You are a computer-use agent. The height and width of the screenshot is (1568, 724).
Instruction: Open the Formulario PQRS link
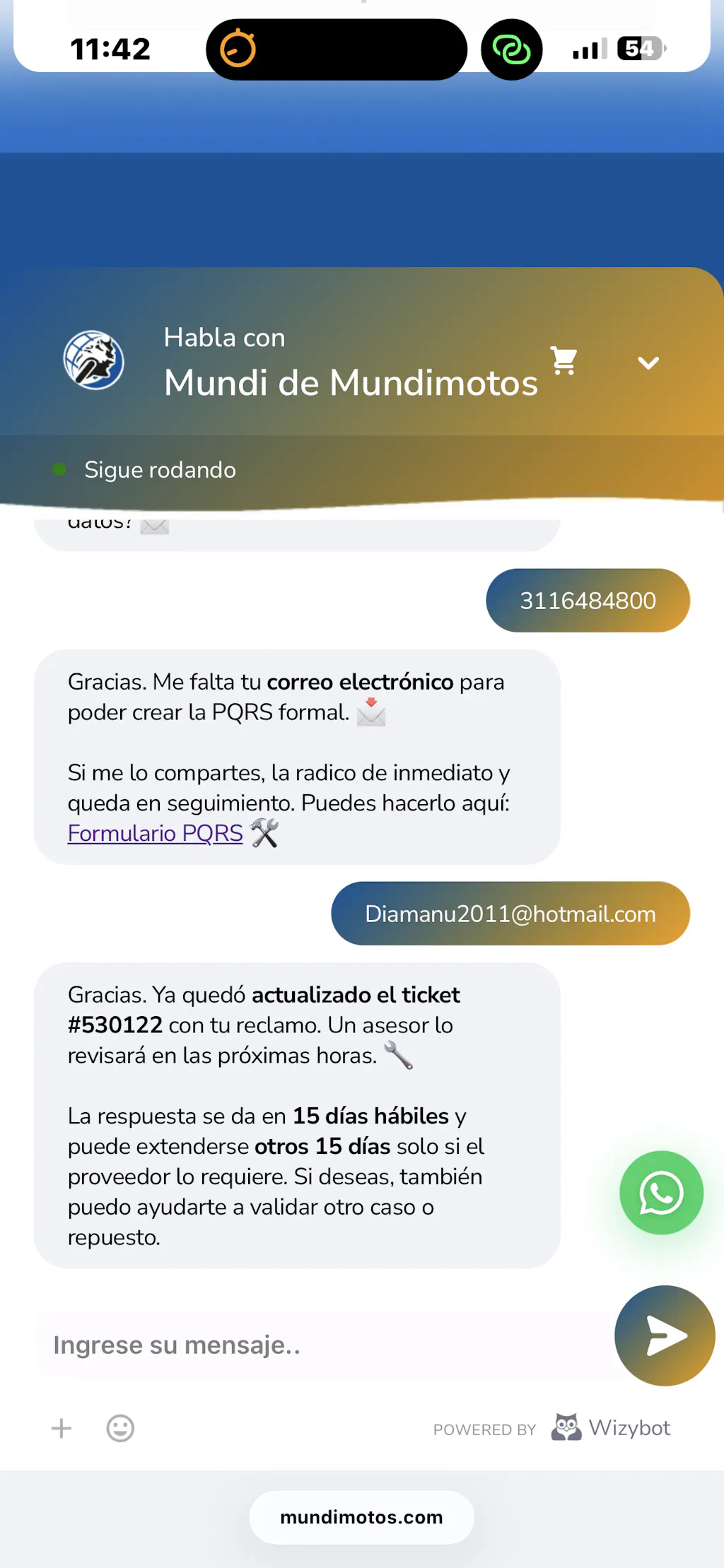click(x=155, y=833)
